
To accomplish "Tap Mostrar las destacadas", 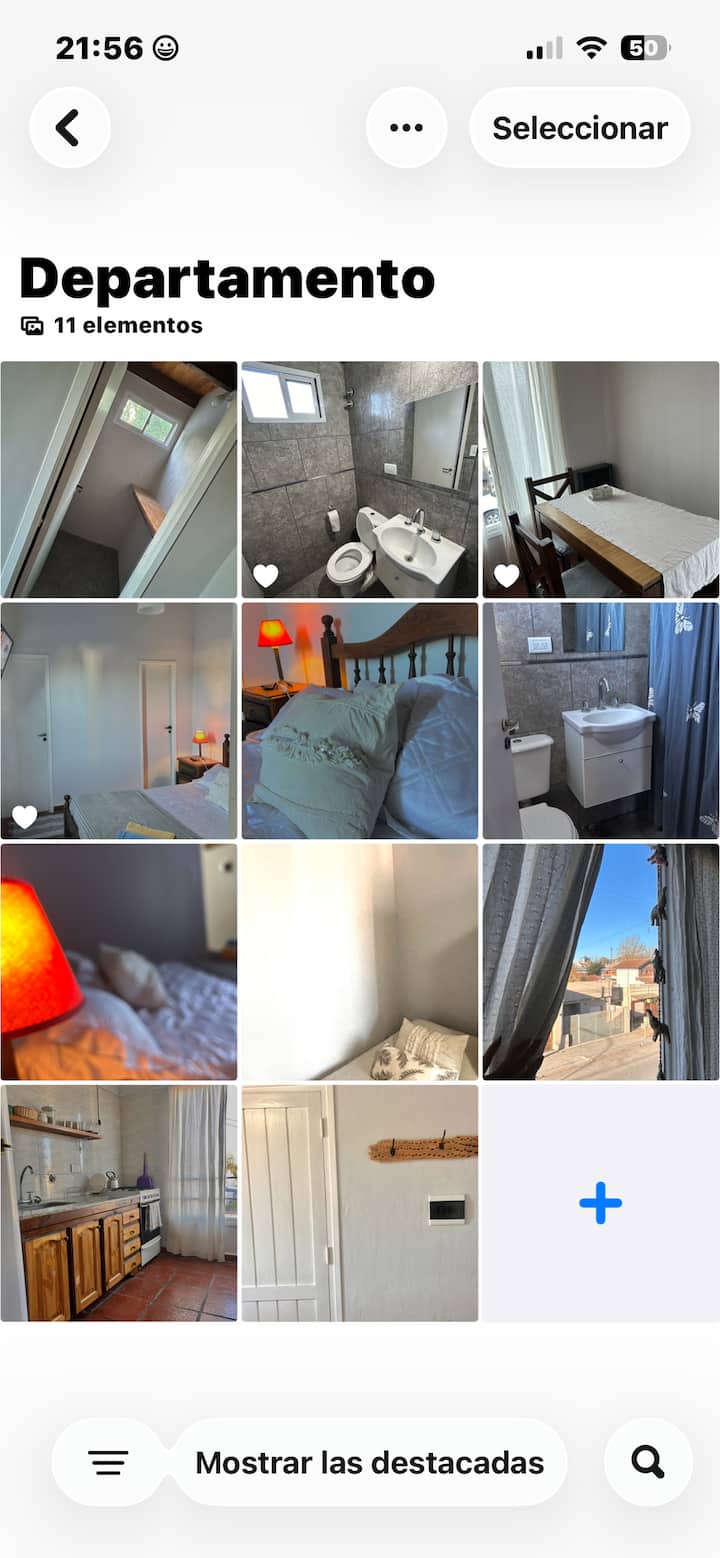I will (x=369, y=1462).
